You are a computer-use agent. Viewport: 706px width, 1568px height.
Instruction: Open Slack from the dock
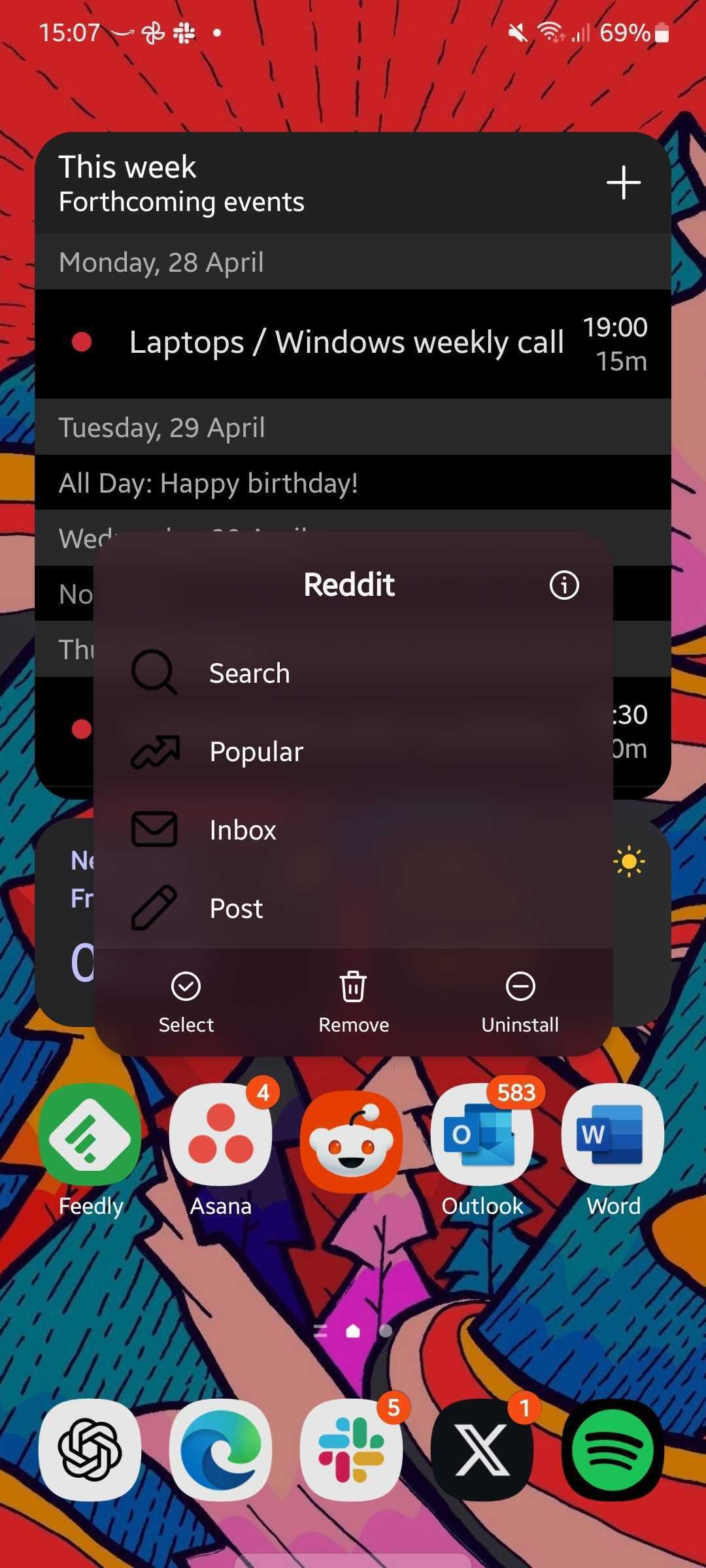[x=352, y=1450]
